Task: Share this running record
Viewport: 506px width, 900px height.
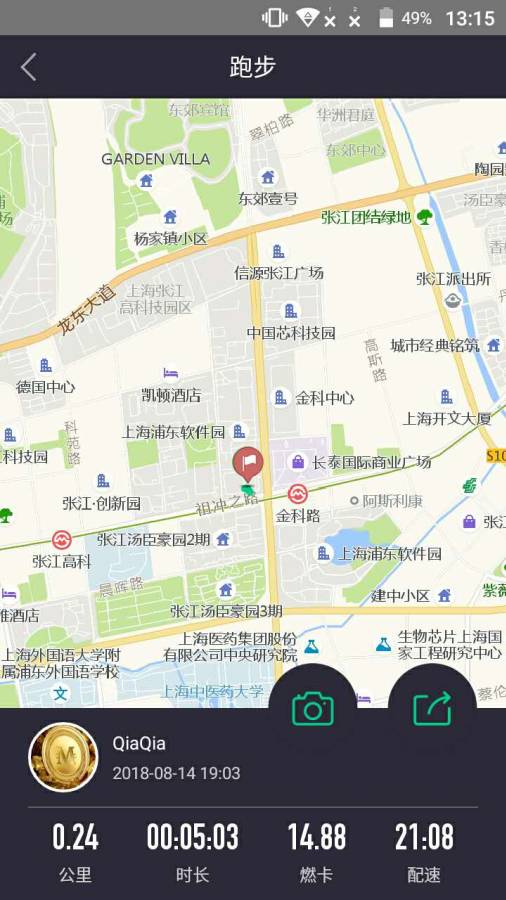Action: coord(432,708)
